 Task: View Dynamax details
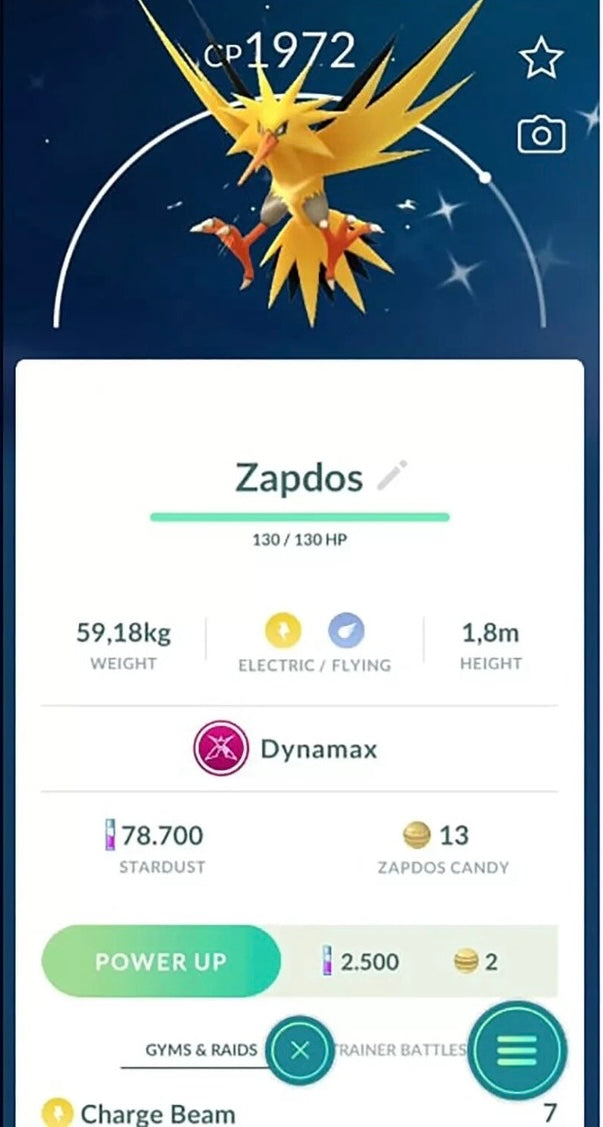tap(287, 749)
